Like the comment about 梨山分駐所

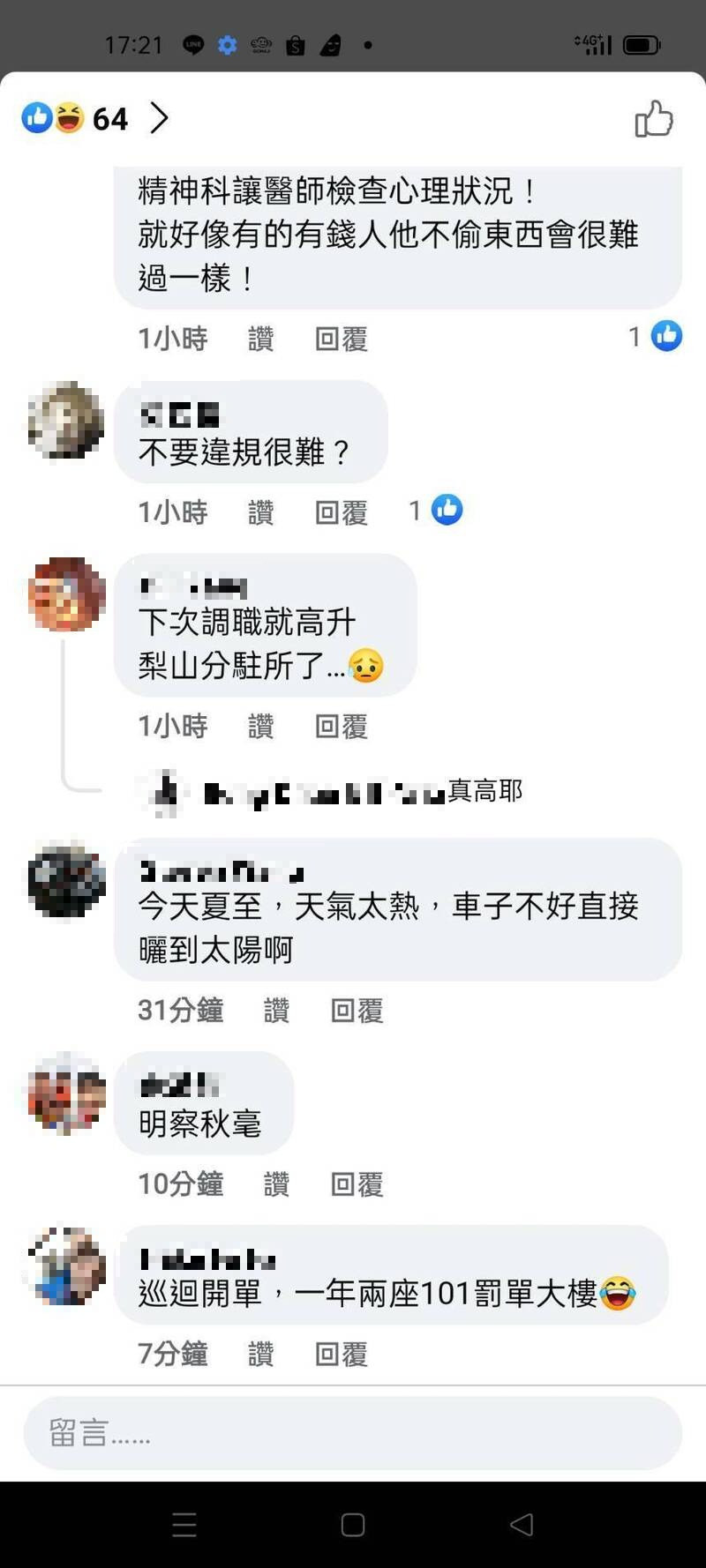[260, 727]
